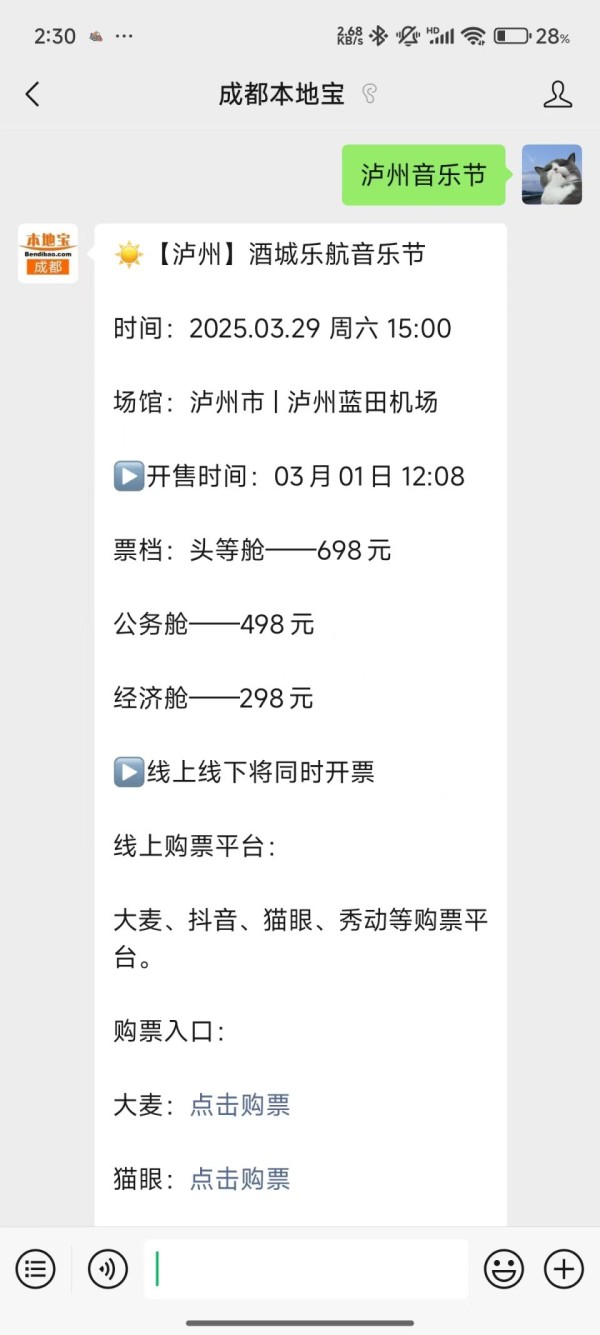Screen dimensions: 600x1335
Task: Open the emoji picker
Action: 504,1269
